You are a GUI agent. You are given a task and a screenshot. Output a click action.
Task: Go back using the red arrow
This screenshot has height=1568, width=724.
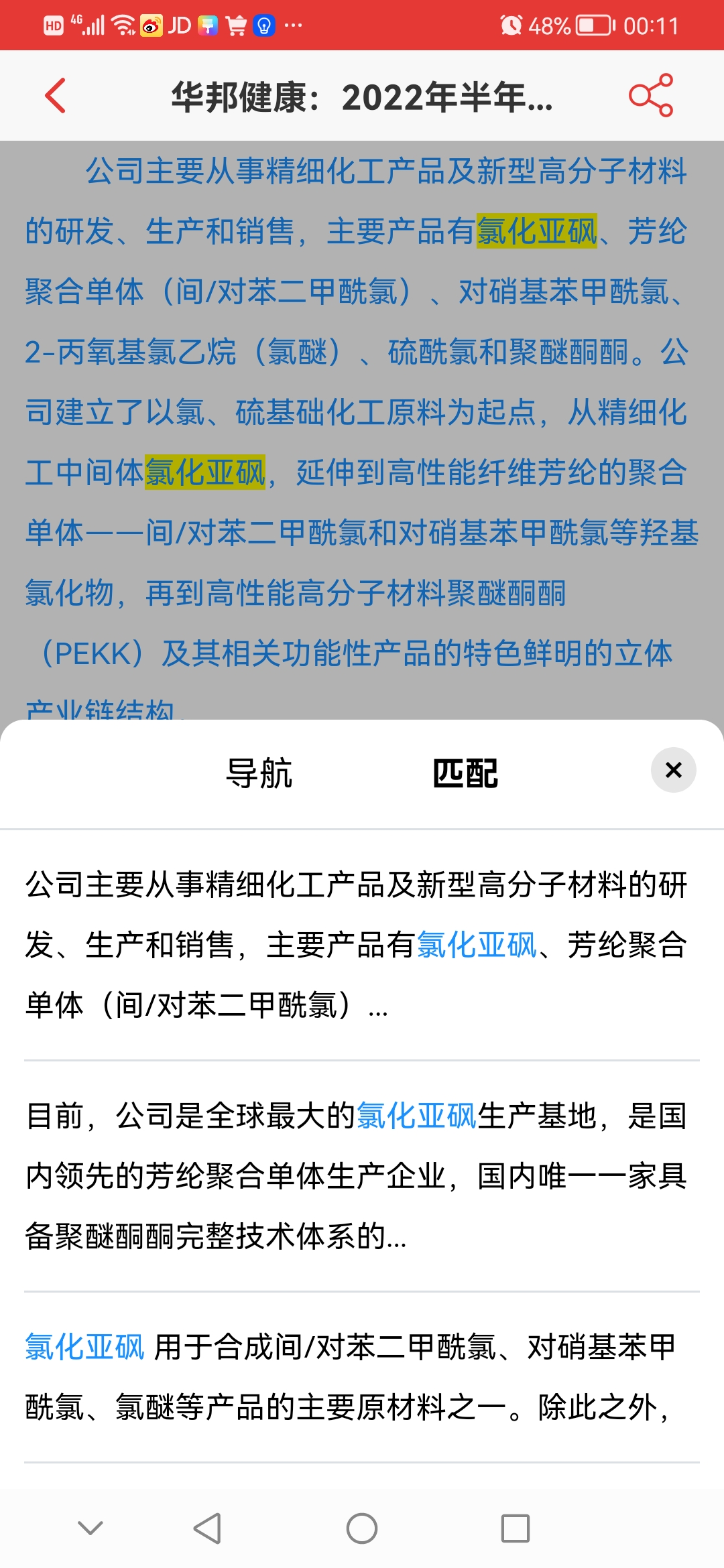[x=56, y=96]
